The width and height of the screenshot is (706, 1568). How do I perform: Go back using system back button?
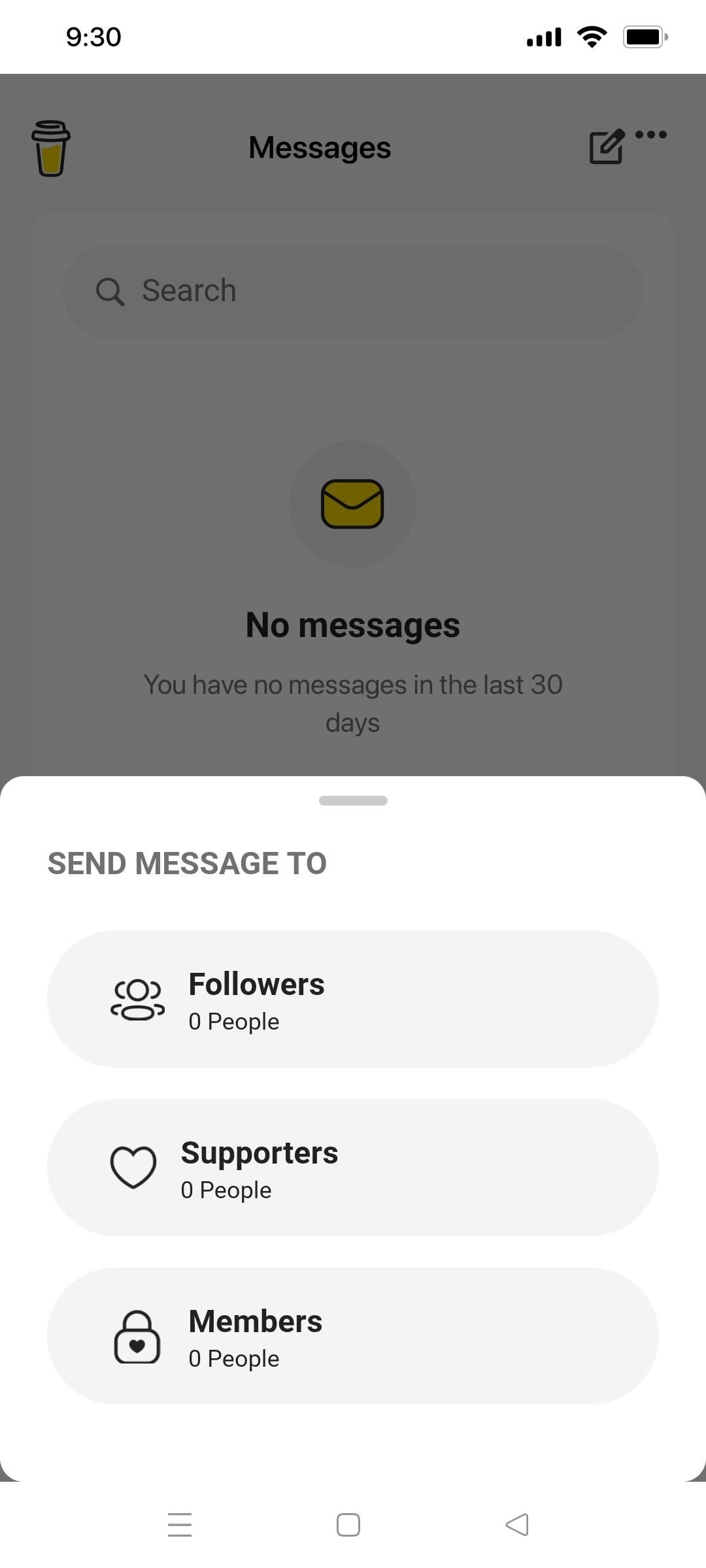517,1525
